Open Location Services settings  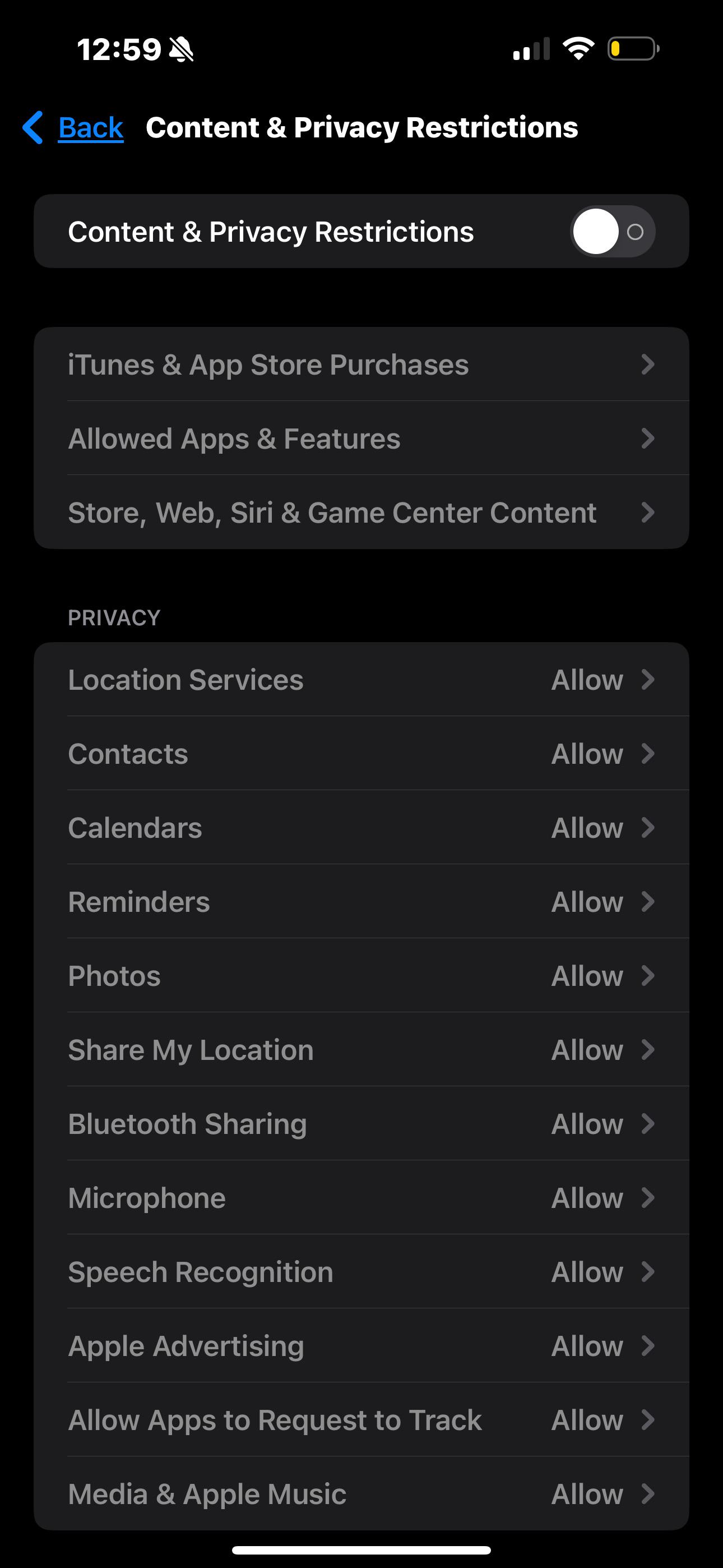[361, 680]
